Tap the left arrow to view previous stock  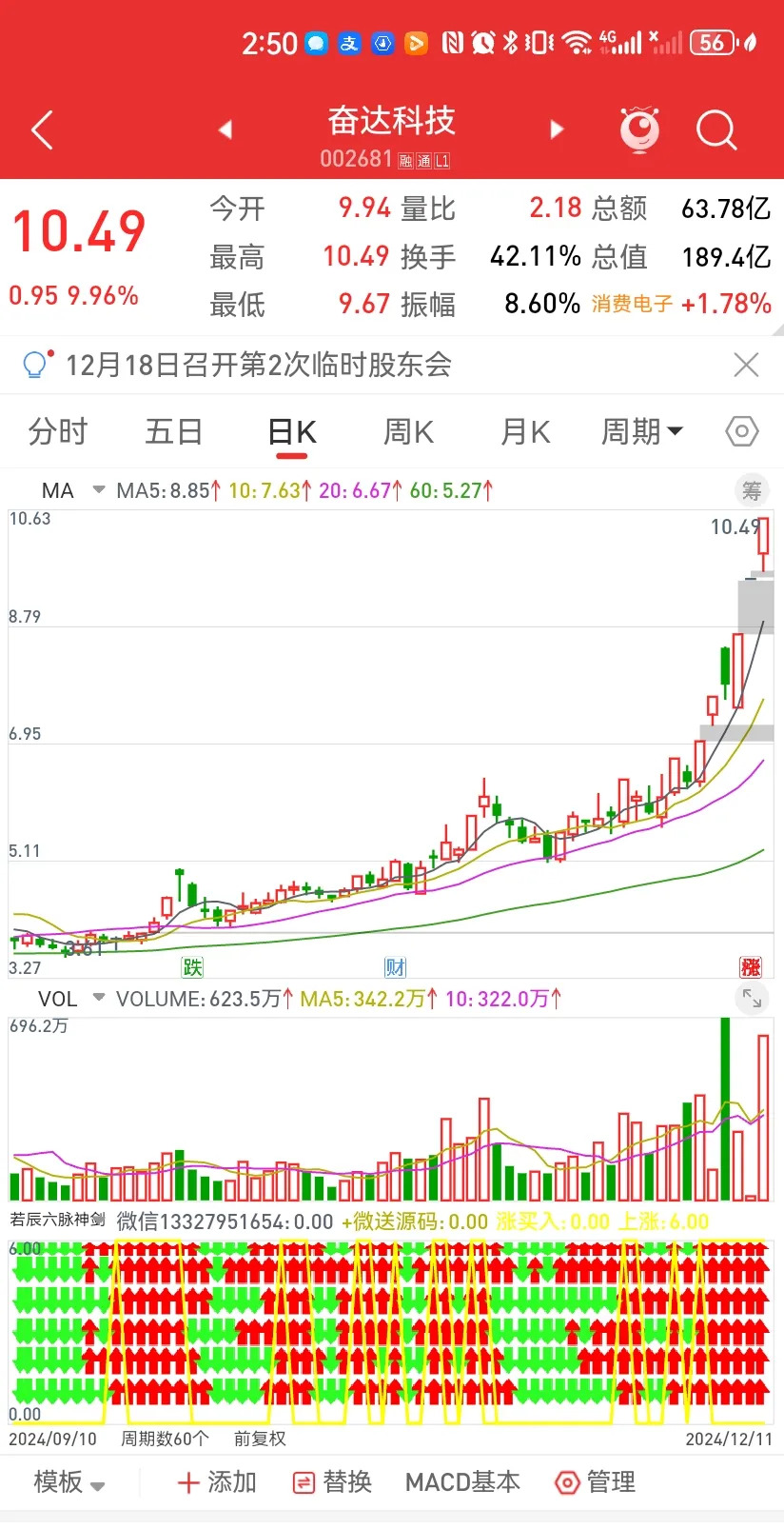pyautogui.click(x=225, y=130)
